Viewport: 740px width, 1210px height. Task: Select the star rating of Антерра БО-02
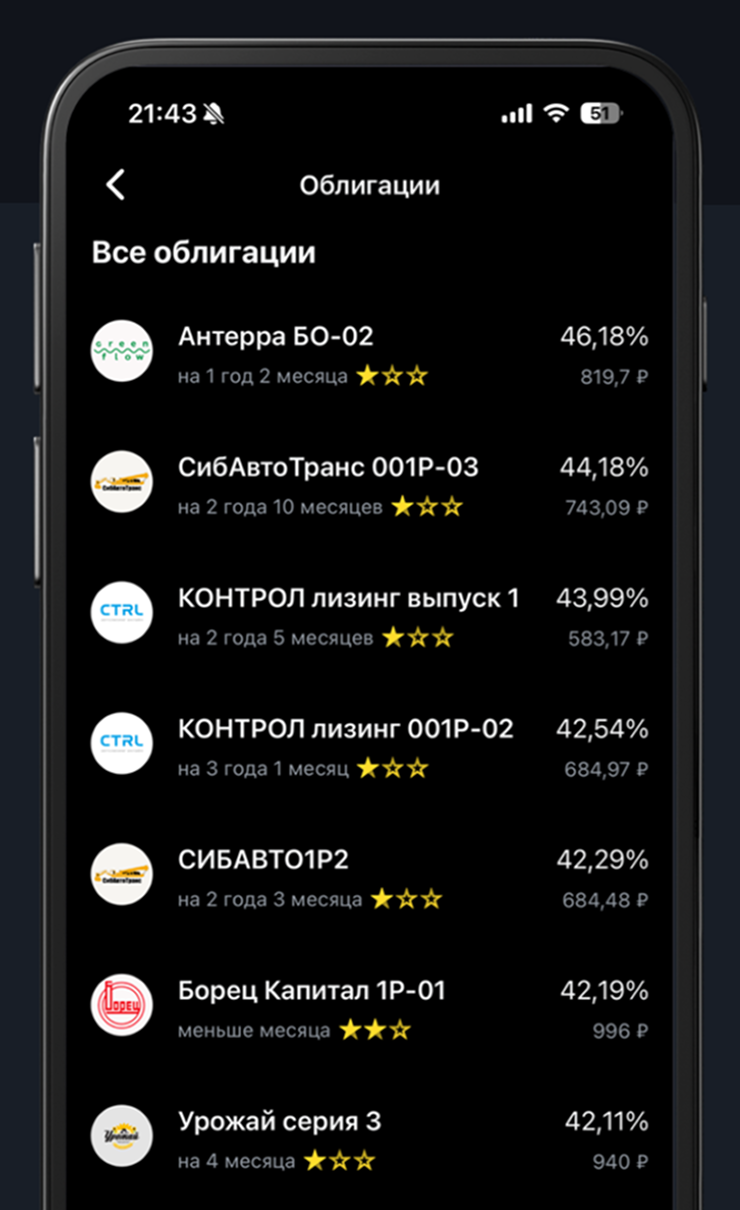(x=391, y=377)
